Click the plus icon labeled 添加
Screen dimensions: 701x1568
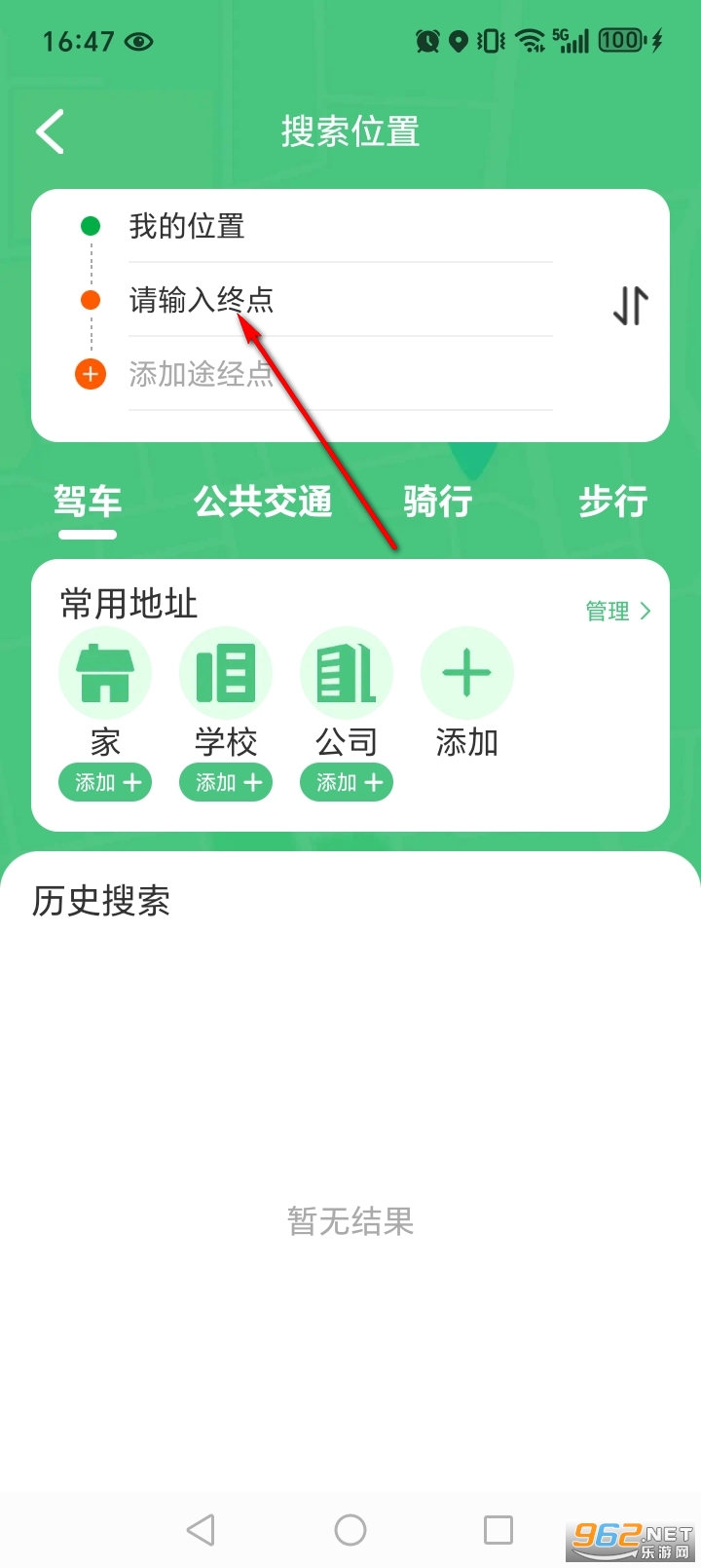pos(466,672)
